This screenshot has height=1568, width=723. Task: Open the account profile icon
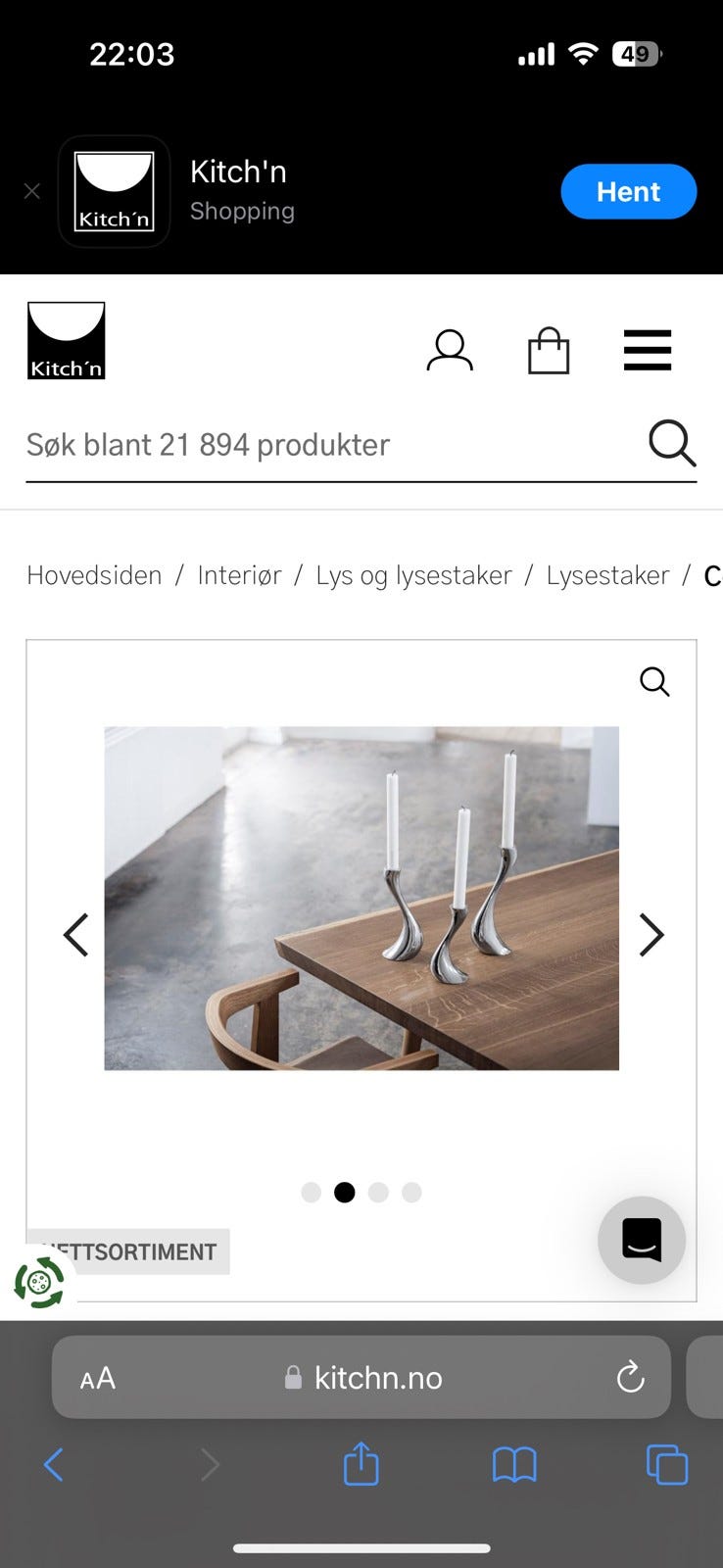(x=450, y=351)
